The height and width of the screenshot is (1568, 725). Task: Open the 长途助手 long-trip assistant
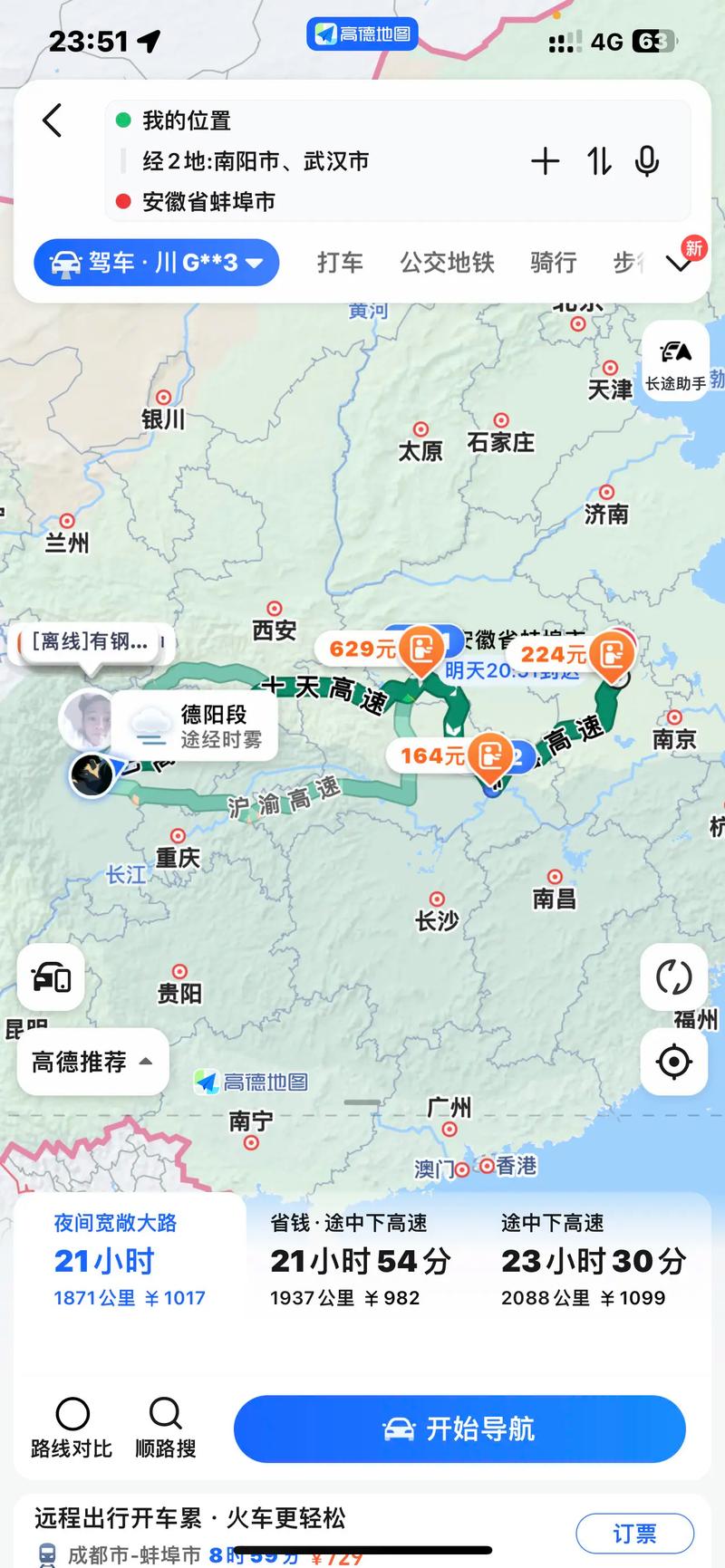pyautogui.click(x=674, y=361)
